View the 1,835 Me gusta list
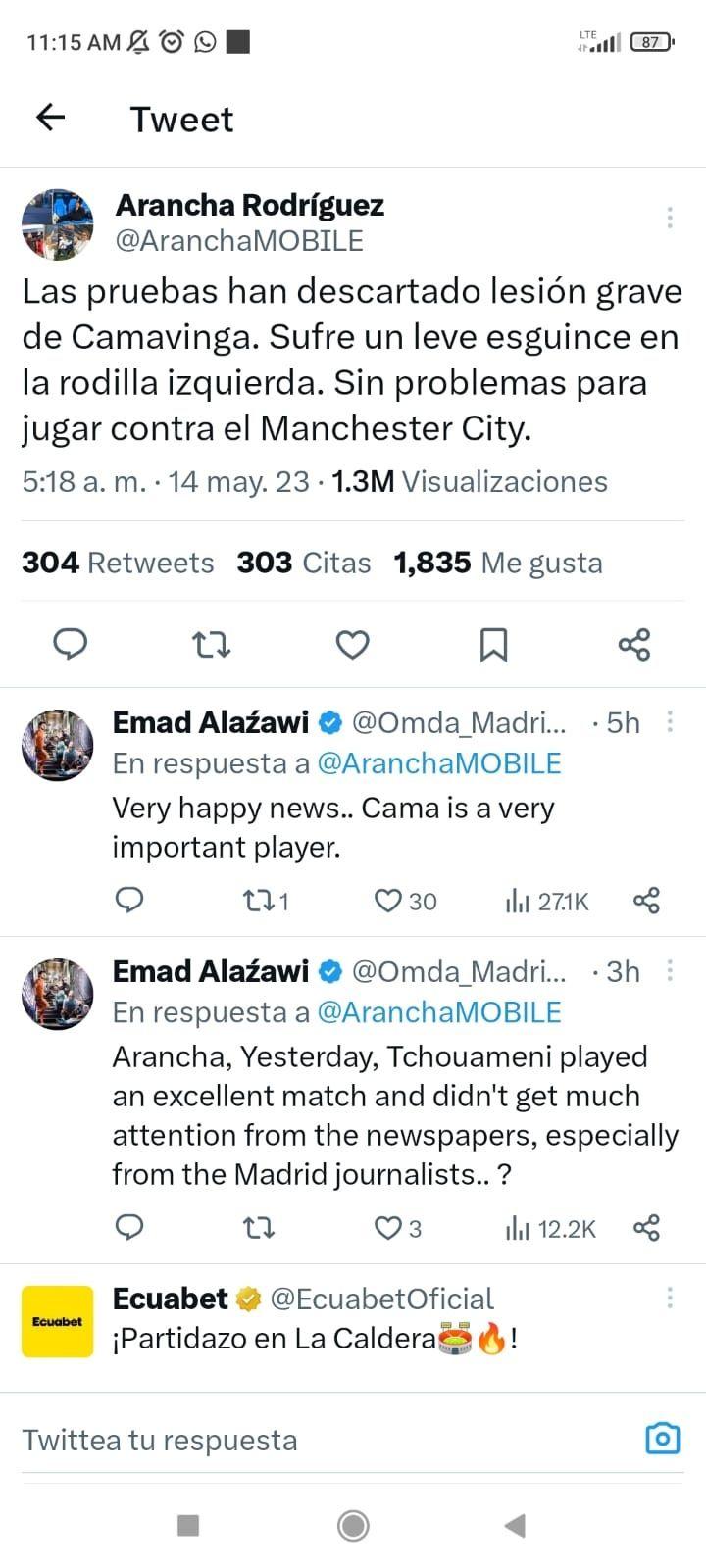The image size is (706, 1568). click(x=498, y=563)
